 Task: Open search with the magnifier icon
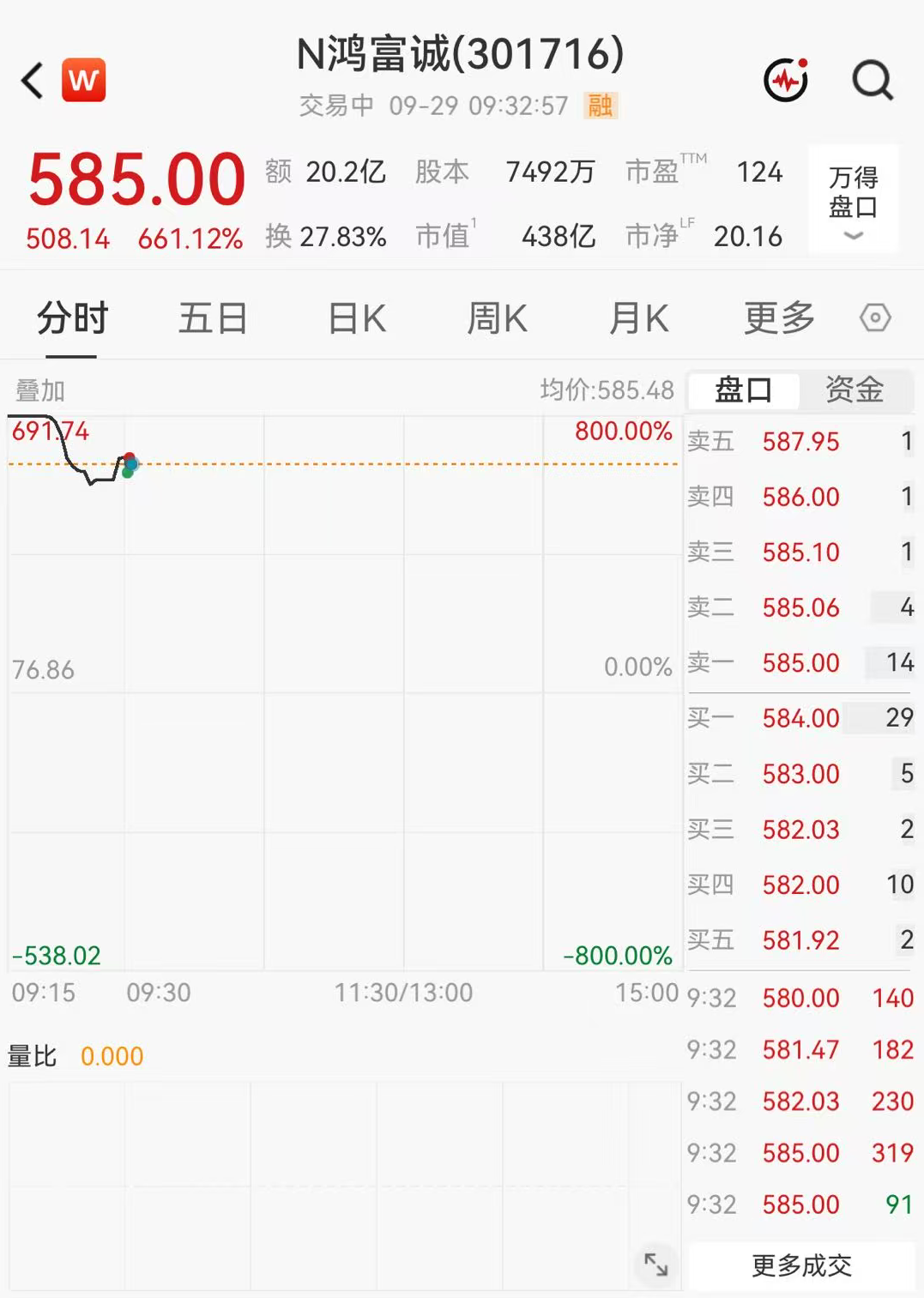pos(873,81)
